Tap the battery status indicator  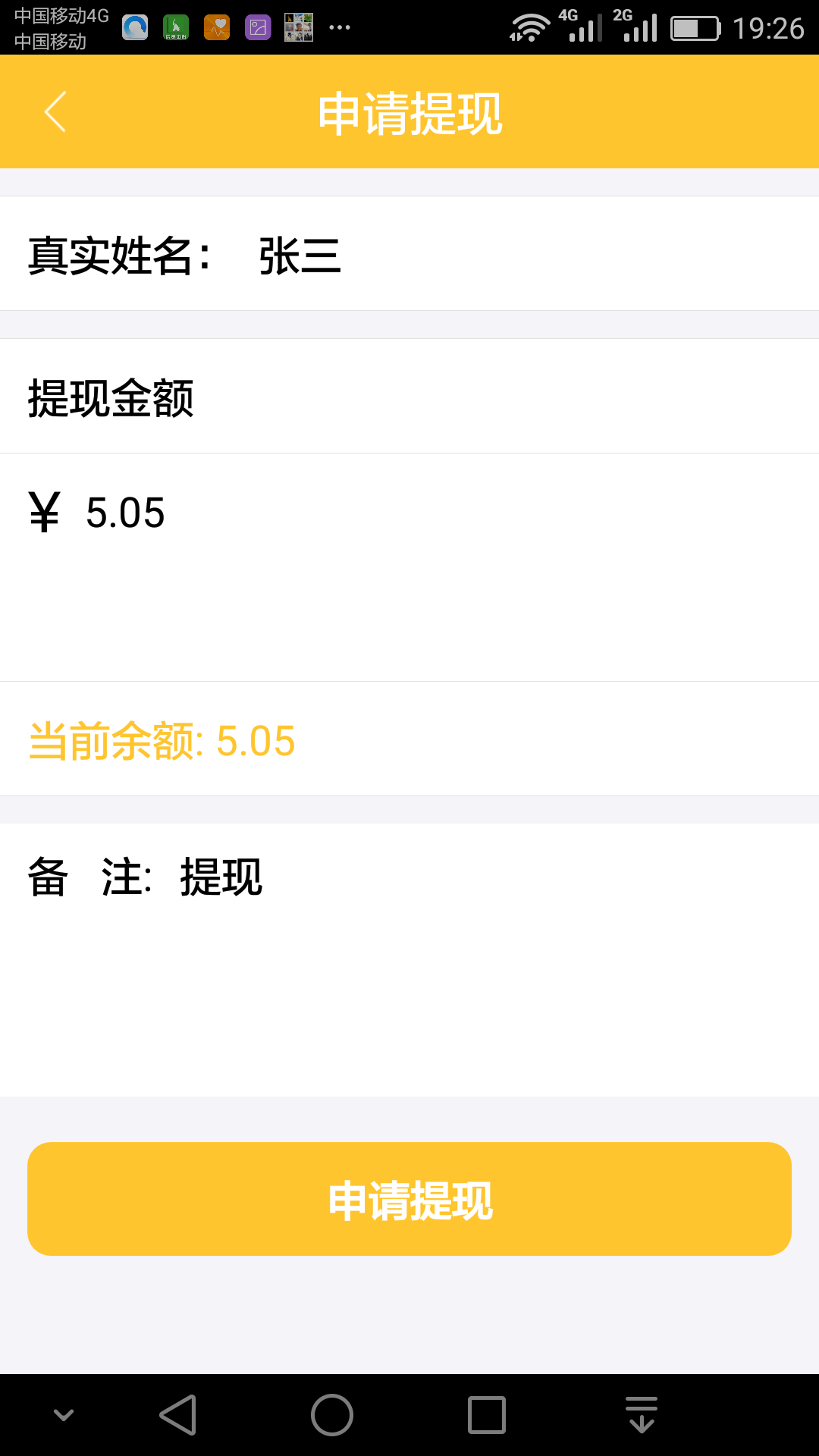(694, 27)
